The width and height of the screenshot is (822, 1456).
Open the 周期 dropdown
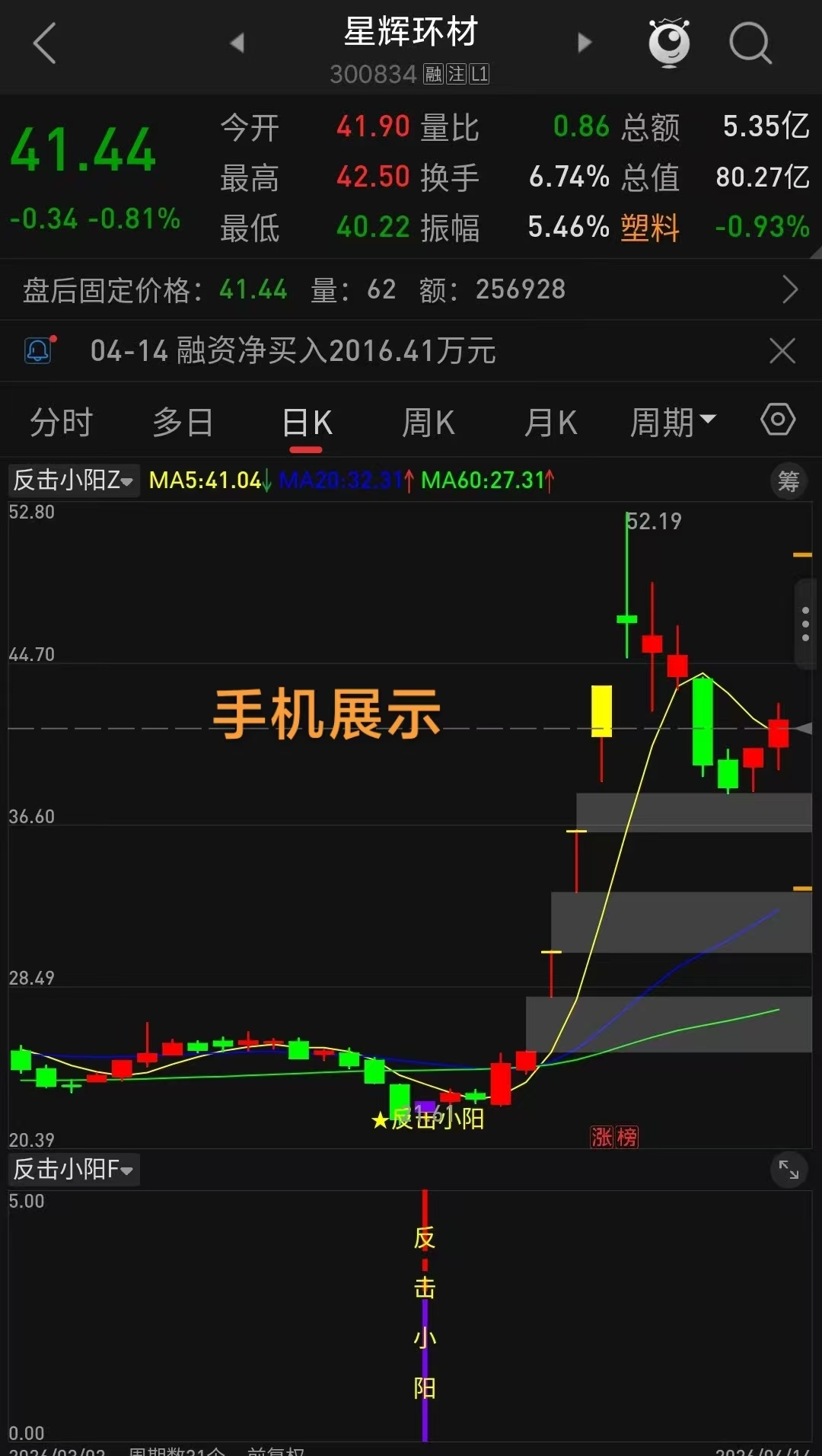pyautogui.click(x=673, y=422)
